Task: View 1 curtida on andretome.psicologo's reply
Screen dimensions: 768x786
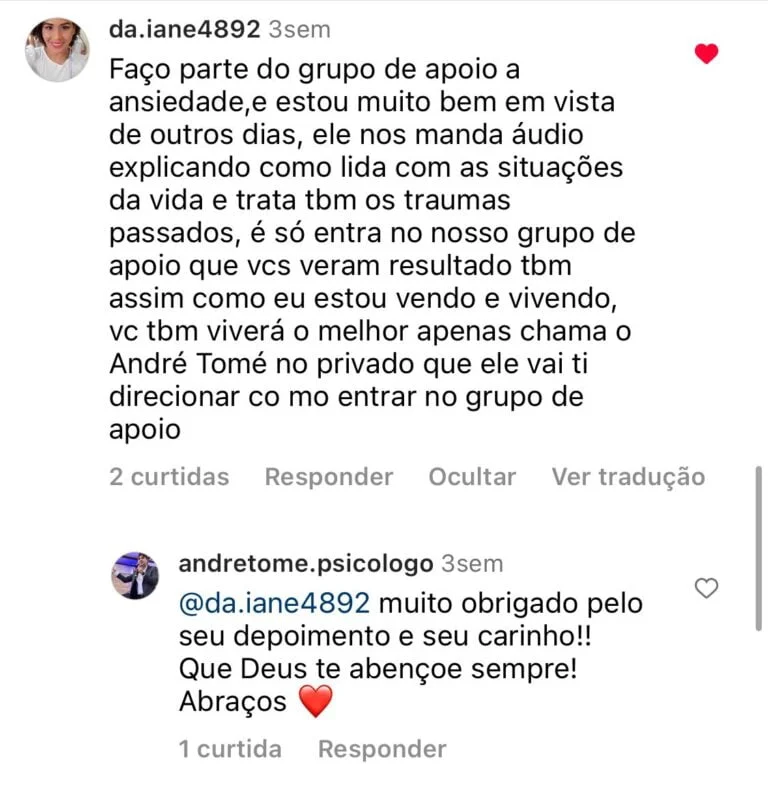Action: (230, 749)
